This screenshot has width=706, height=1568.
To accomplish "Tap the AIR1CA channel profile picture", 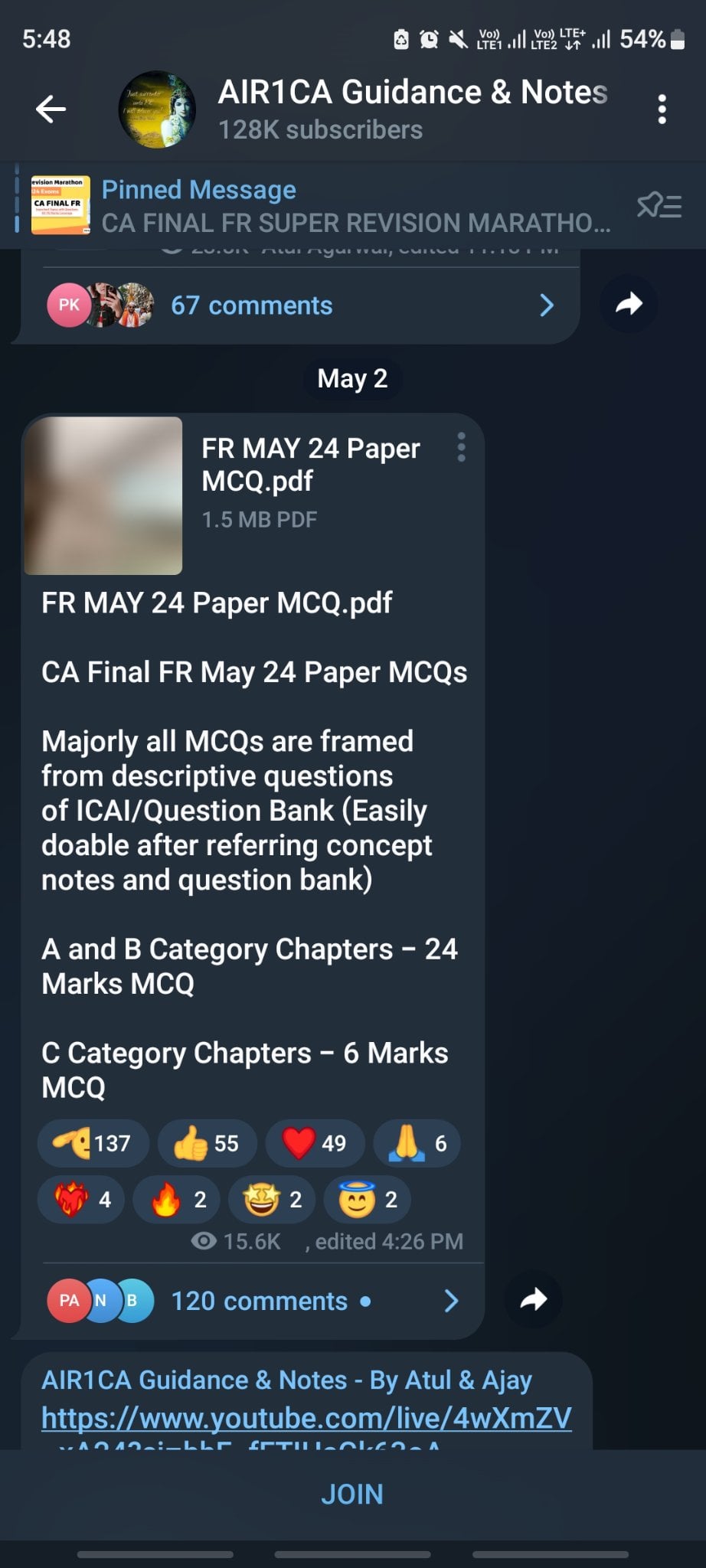I will (x=157, y=109).
